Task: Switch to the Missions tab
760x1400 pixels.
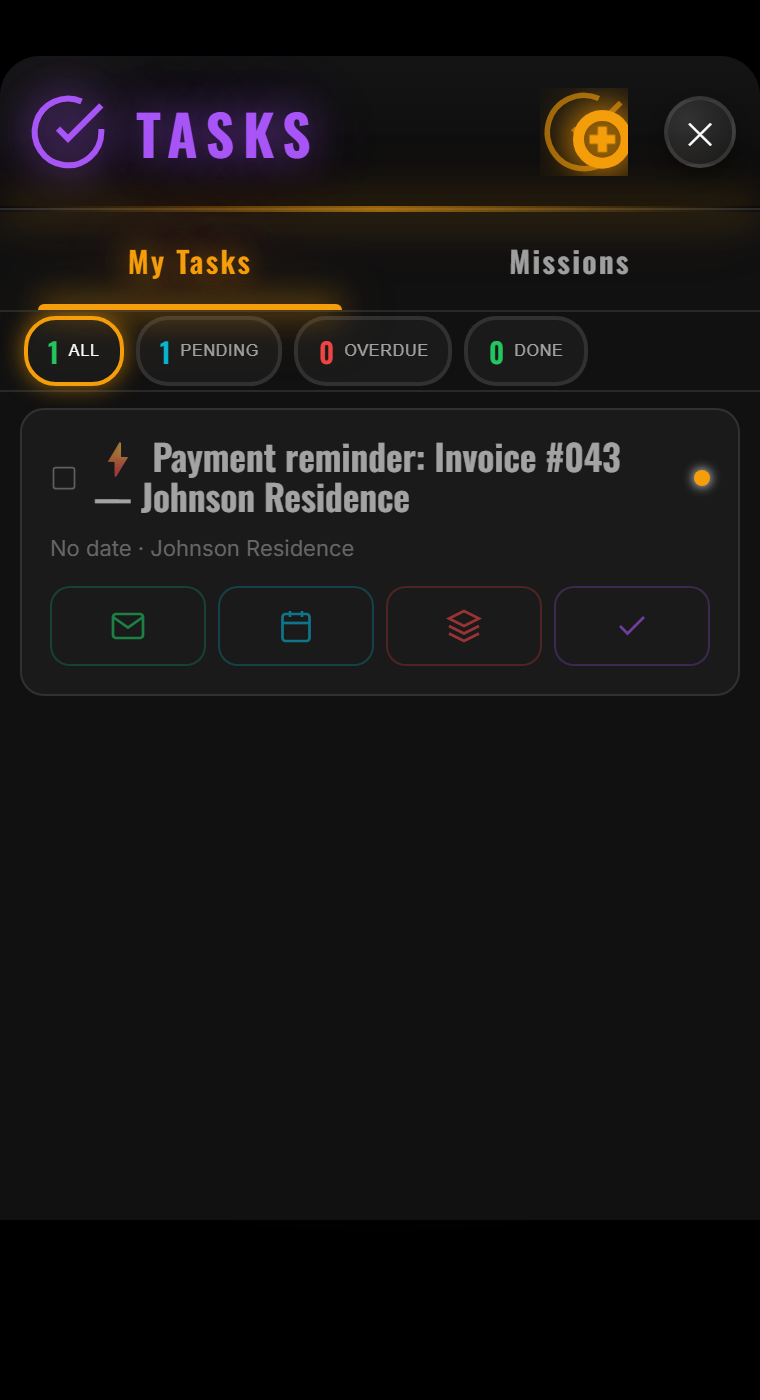Action: (569, 263)
